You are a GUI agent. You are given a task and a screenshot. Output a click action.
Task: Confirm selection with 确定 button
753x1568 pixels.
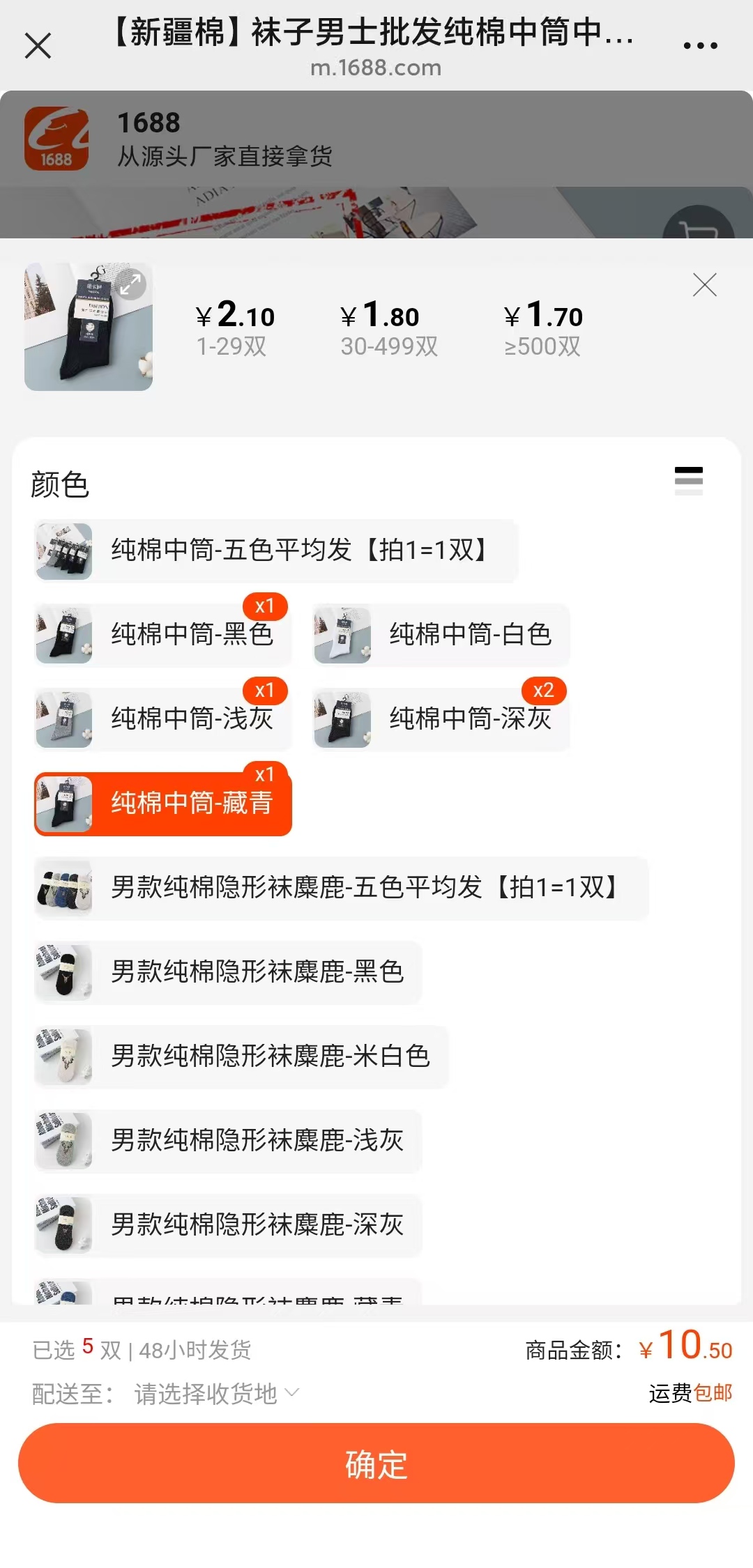pos(376,1464)
